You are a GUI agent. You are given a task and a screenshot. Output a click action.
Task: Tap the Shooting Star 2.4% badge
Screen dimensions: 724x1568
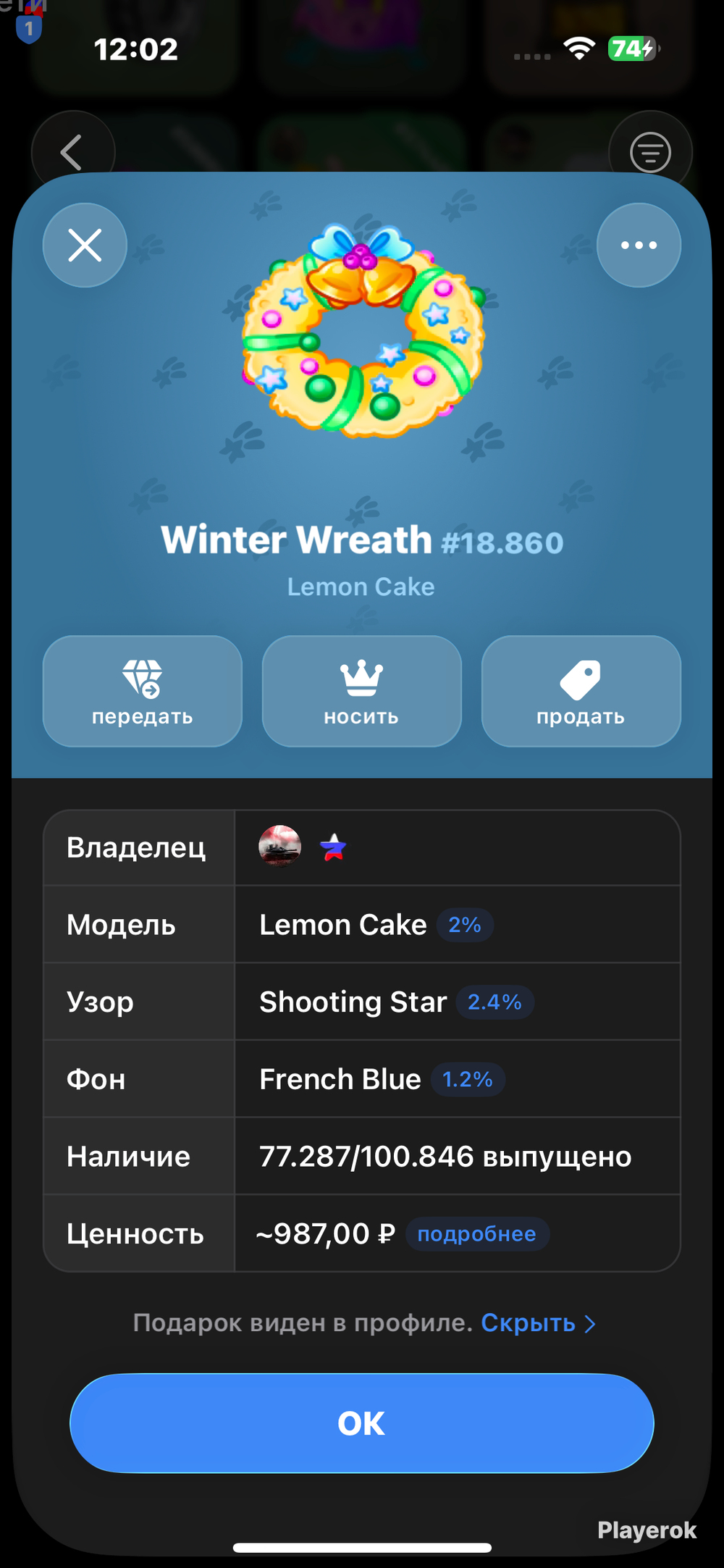coord(494,1002)
